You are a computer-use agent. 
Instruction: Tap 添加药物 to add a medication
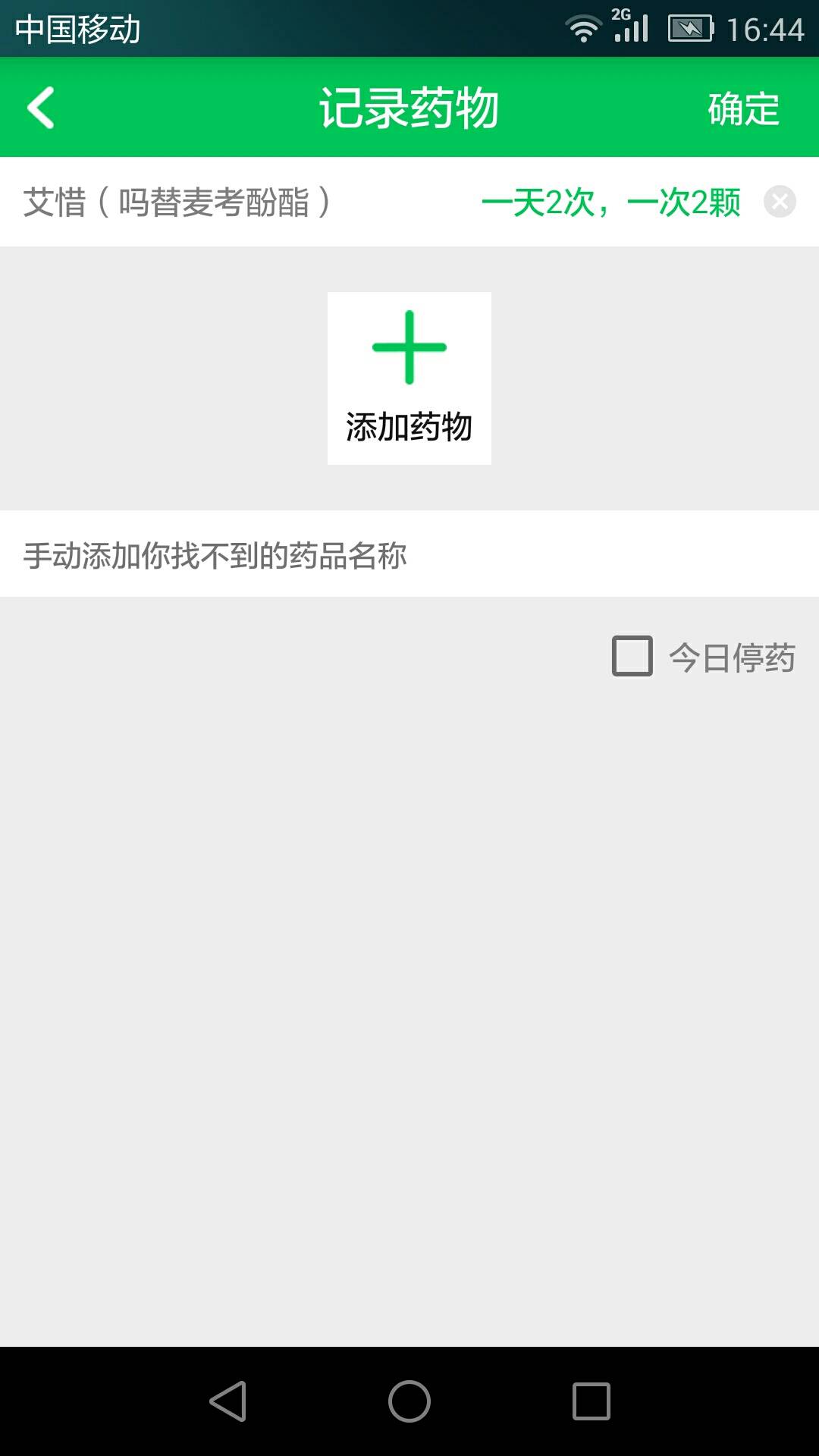(x=409, y=378)
